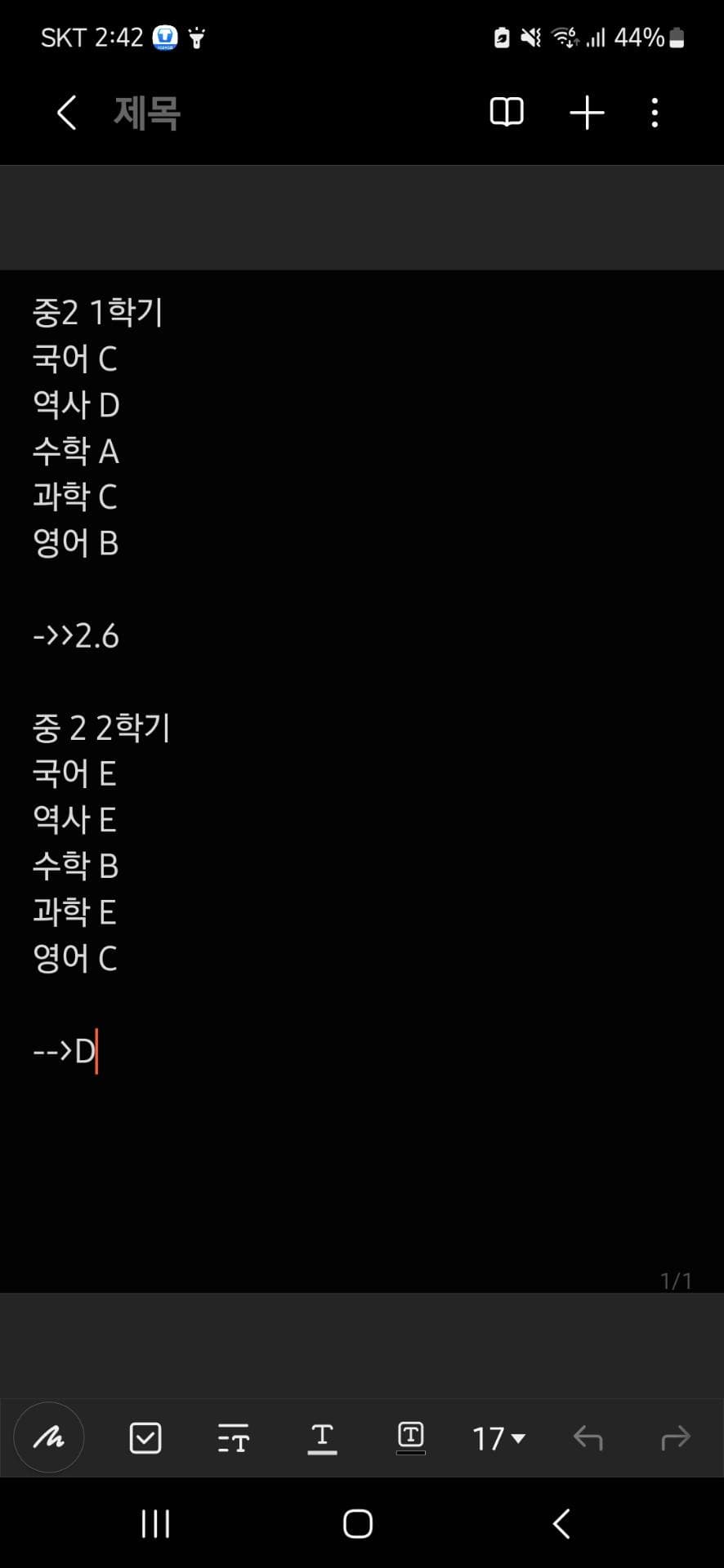
Task: Open the three-dot overflow menu
Action: [655, 113]
